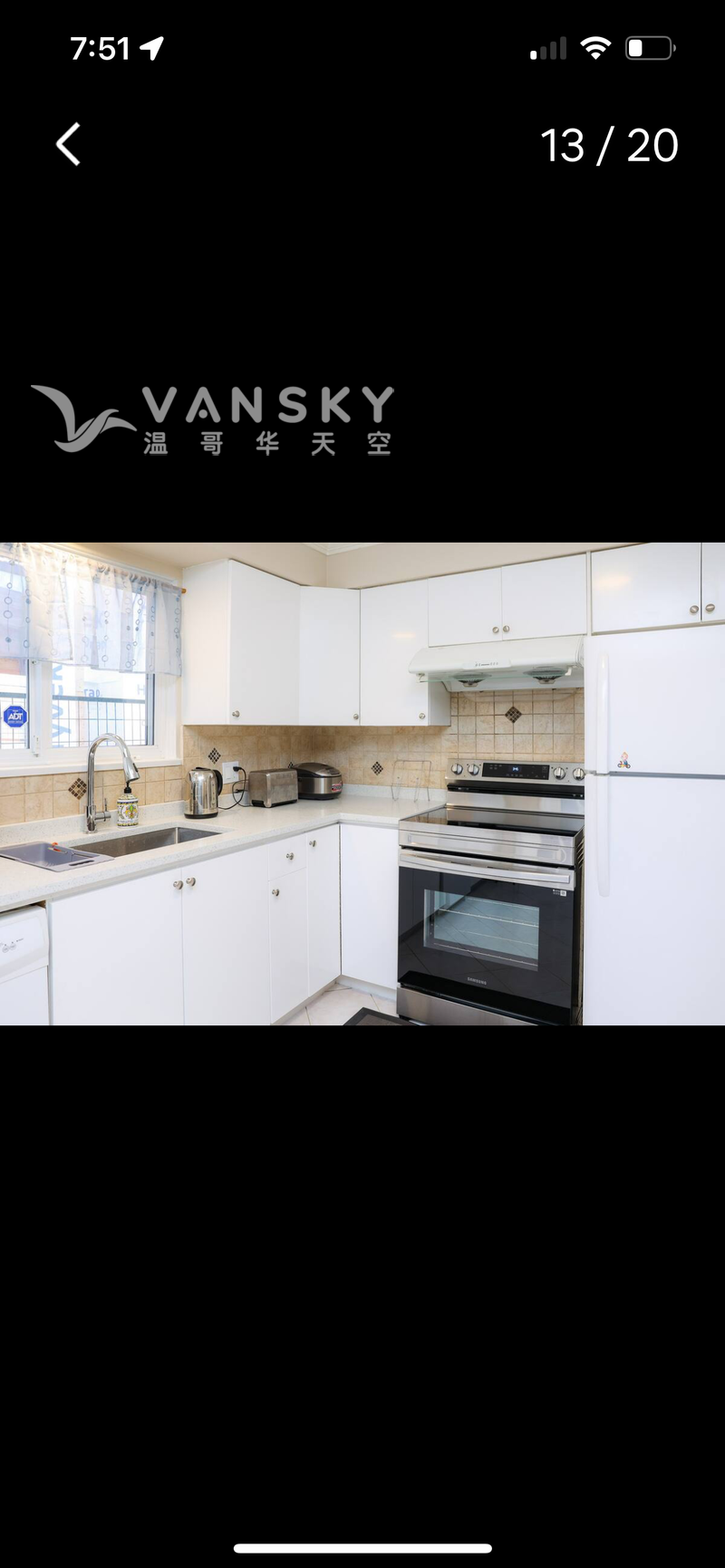Go back from the photo viewer
Image resolution: width=725 pixels, height=1568 pixels.
69,144
